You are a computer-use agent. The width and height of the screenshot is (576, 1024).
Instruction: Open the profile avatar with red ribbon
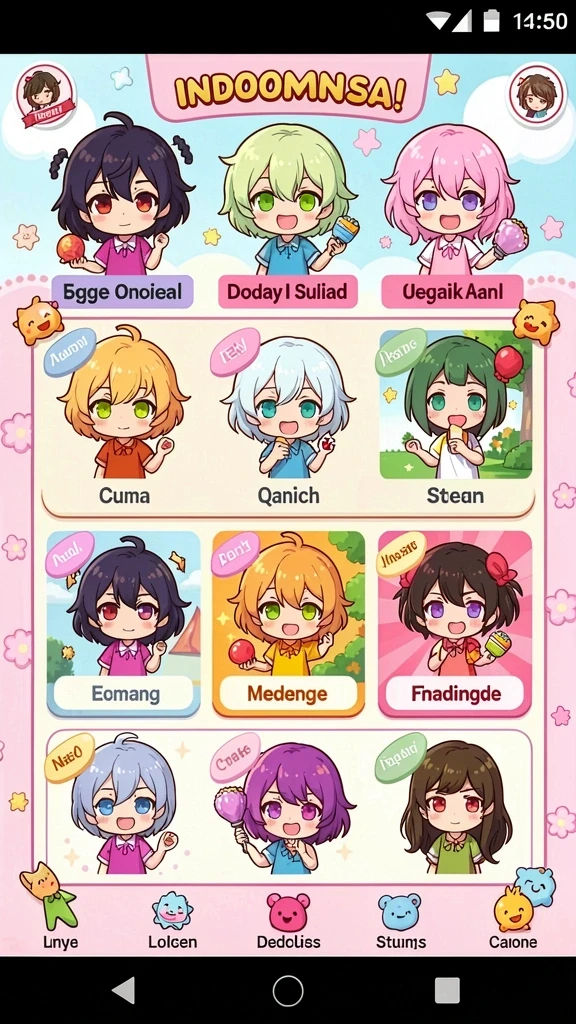[44, 96]
